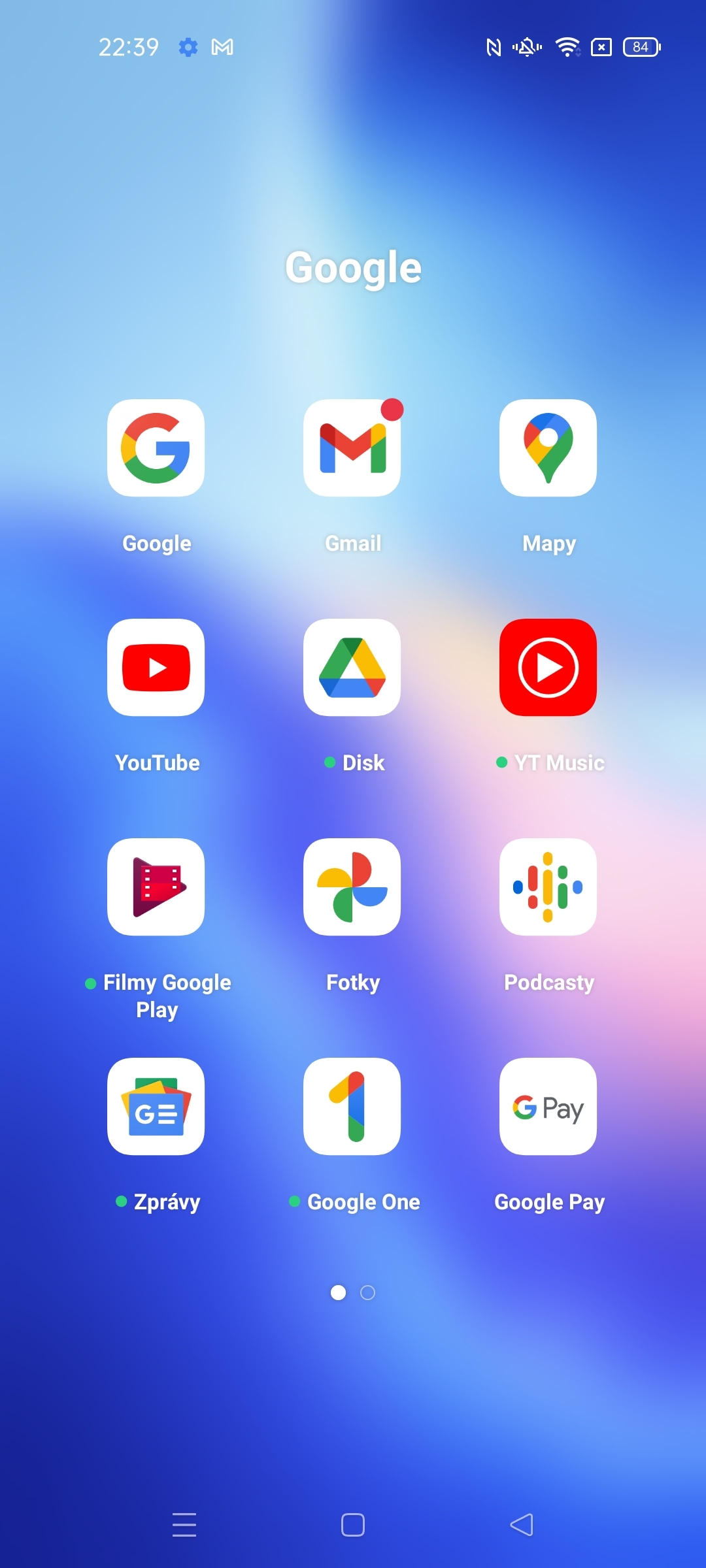This screenshot has width=706, height=1568.
Task: Launch YT Music
Action: (x=548, y=667)
